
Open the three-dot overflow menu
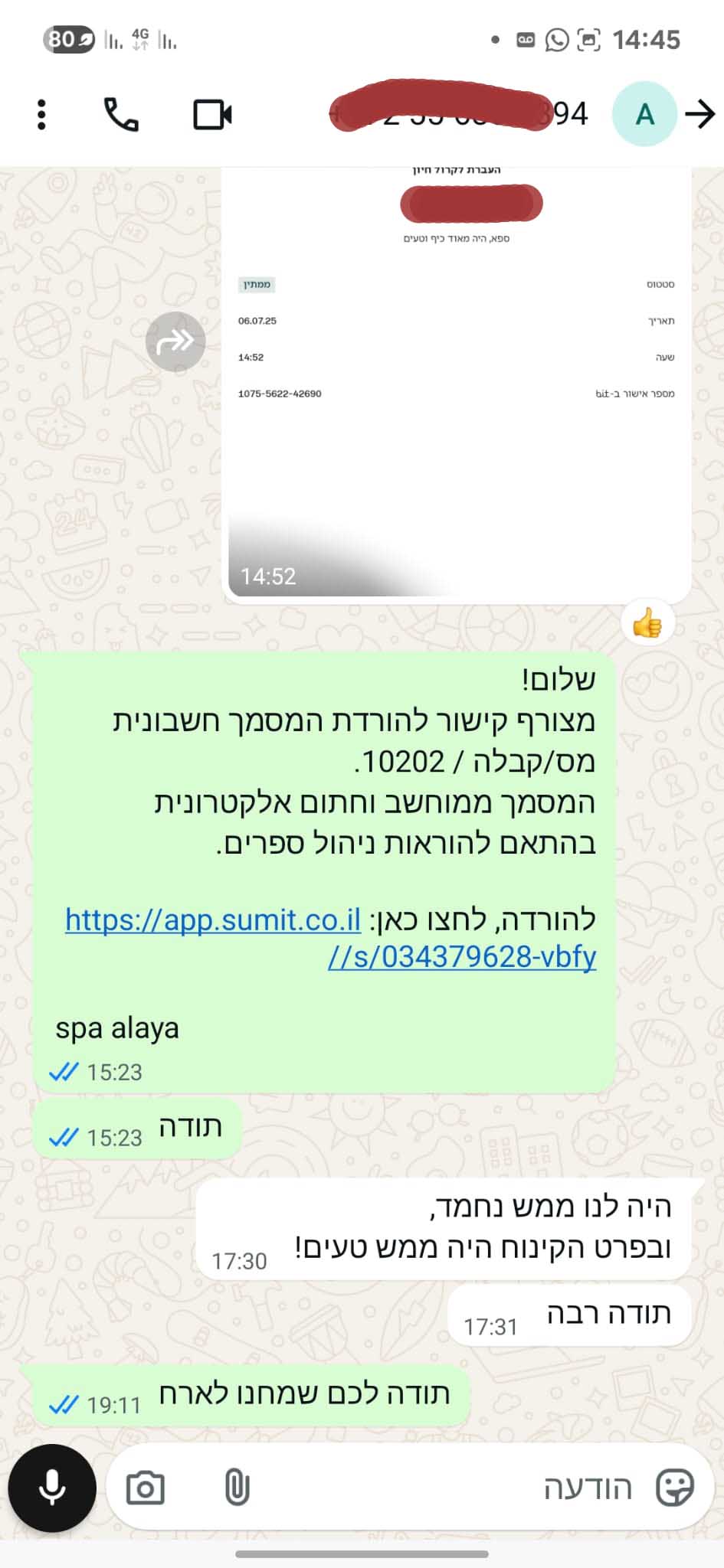tap(41, 115)
